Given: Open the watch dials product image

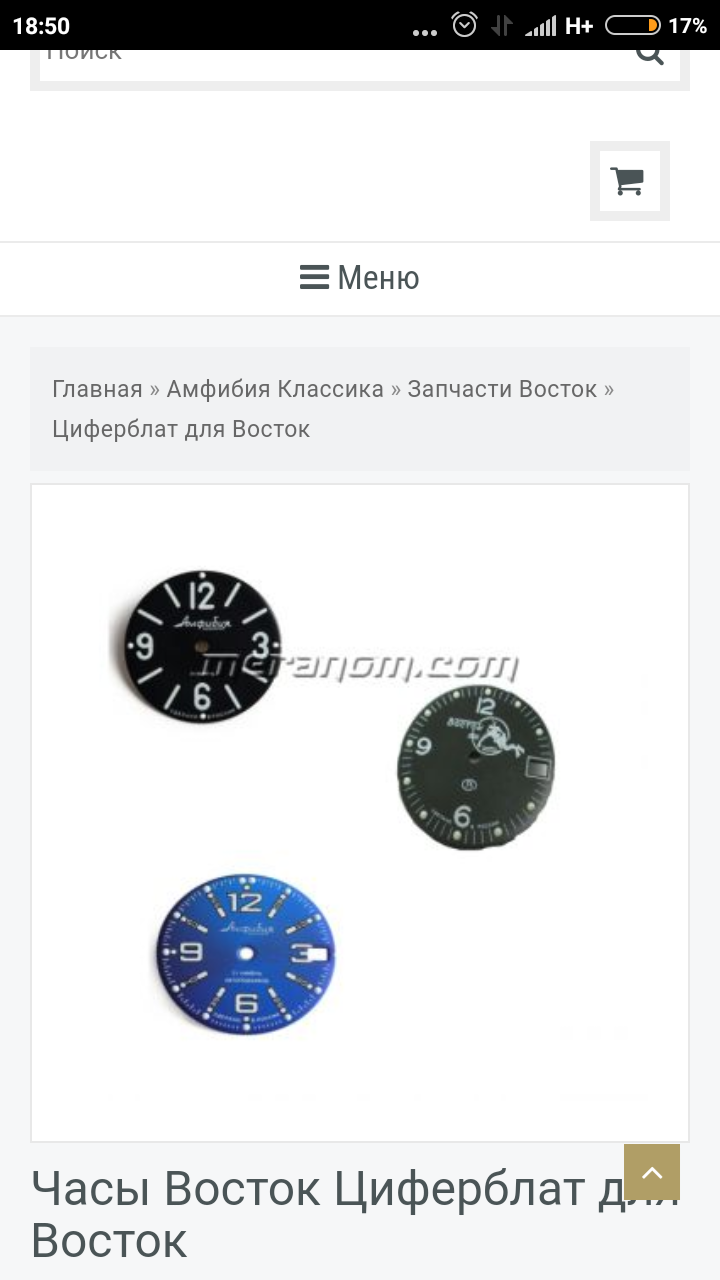Looking at the screenshot, I should point(360,812).
